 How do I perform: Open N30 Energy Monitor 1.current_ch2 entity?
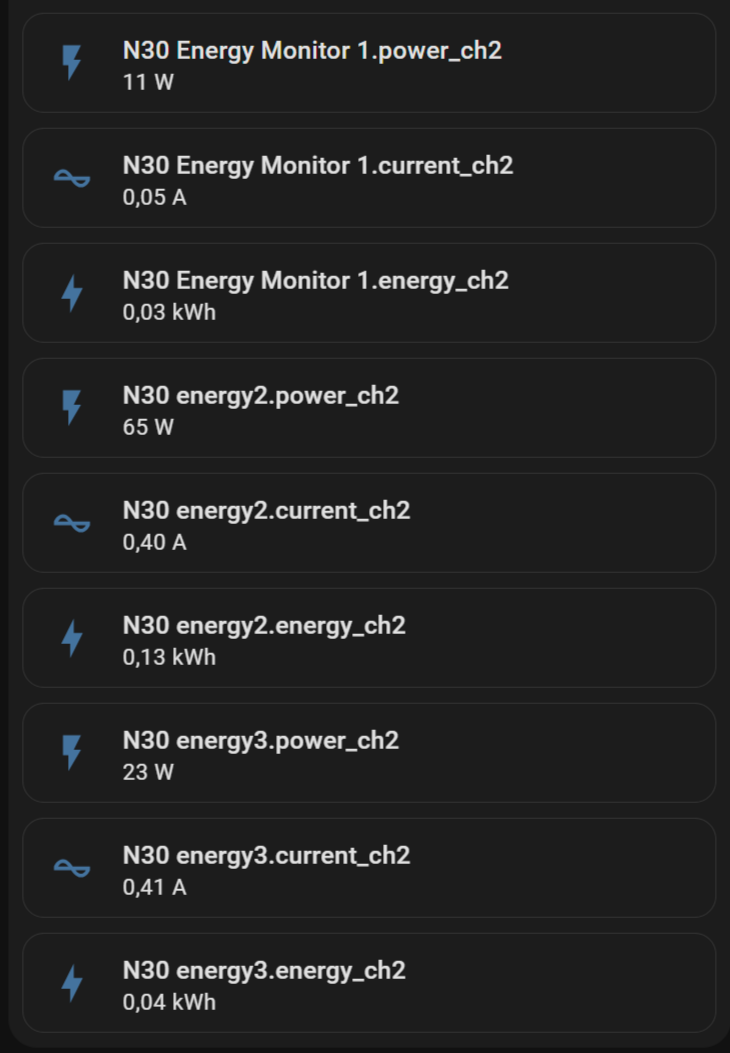[x=368, y=178]
